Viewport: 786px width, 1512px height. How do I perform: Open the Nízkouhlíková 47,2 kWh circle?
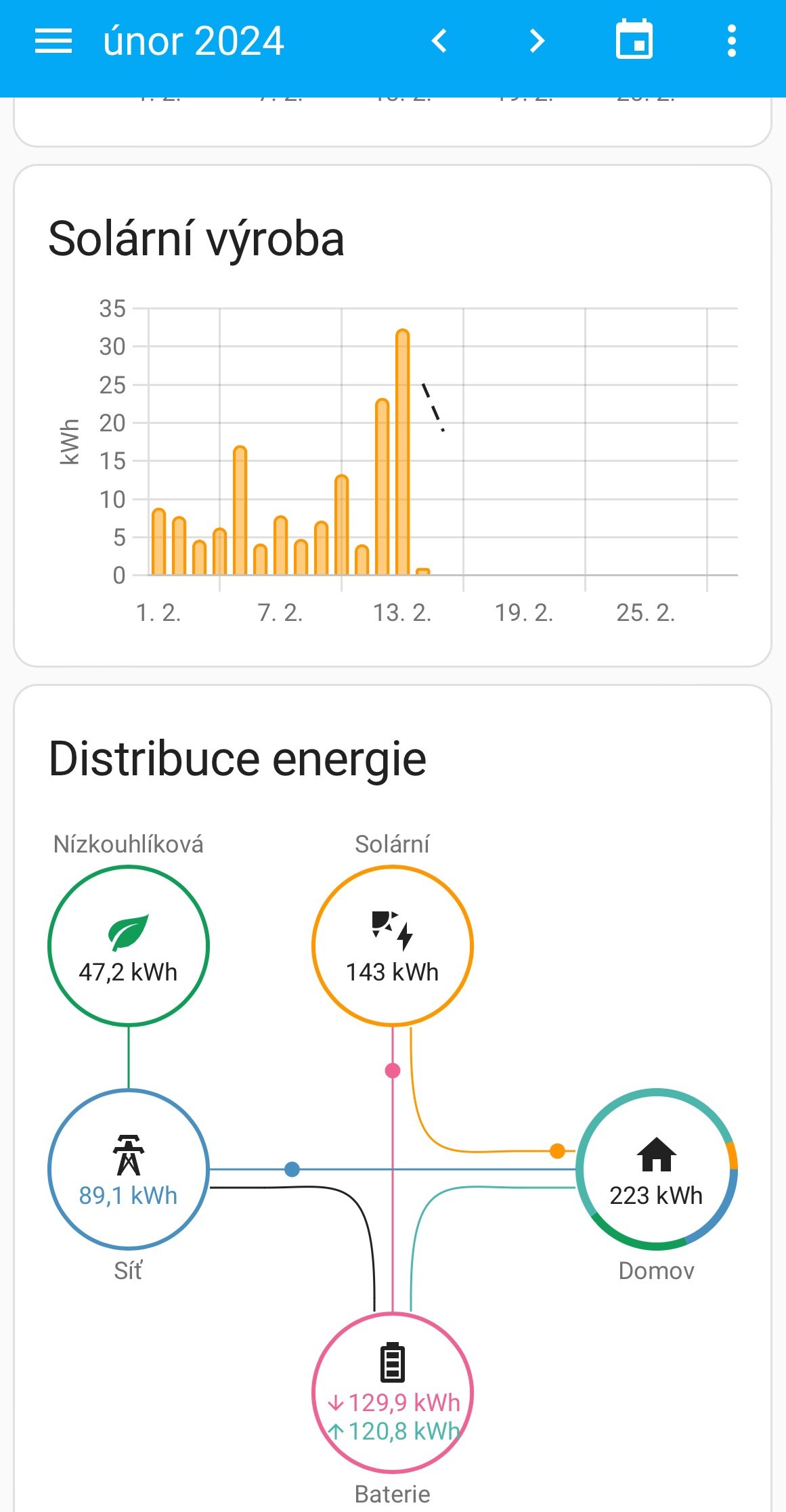coord(129,946)
